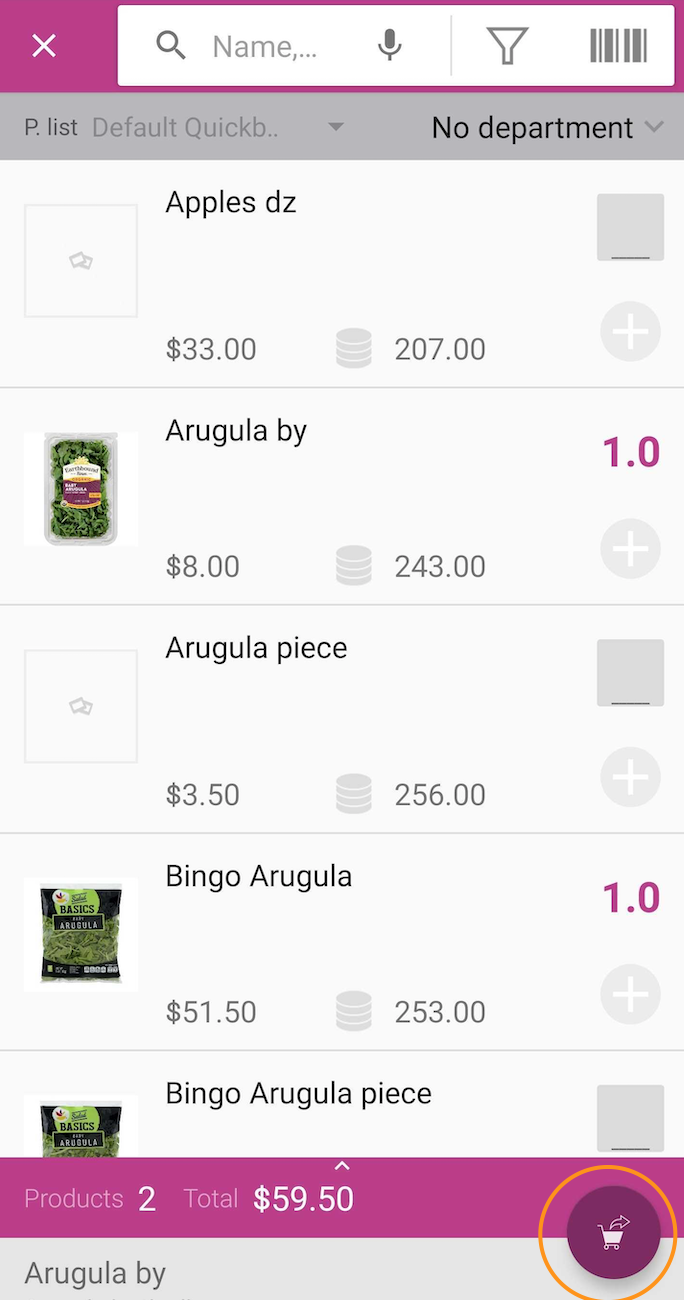Type a product name in search field
Image resolution: width=684 pixels, height=1300 pixels.
[265, 46]
